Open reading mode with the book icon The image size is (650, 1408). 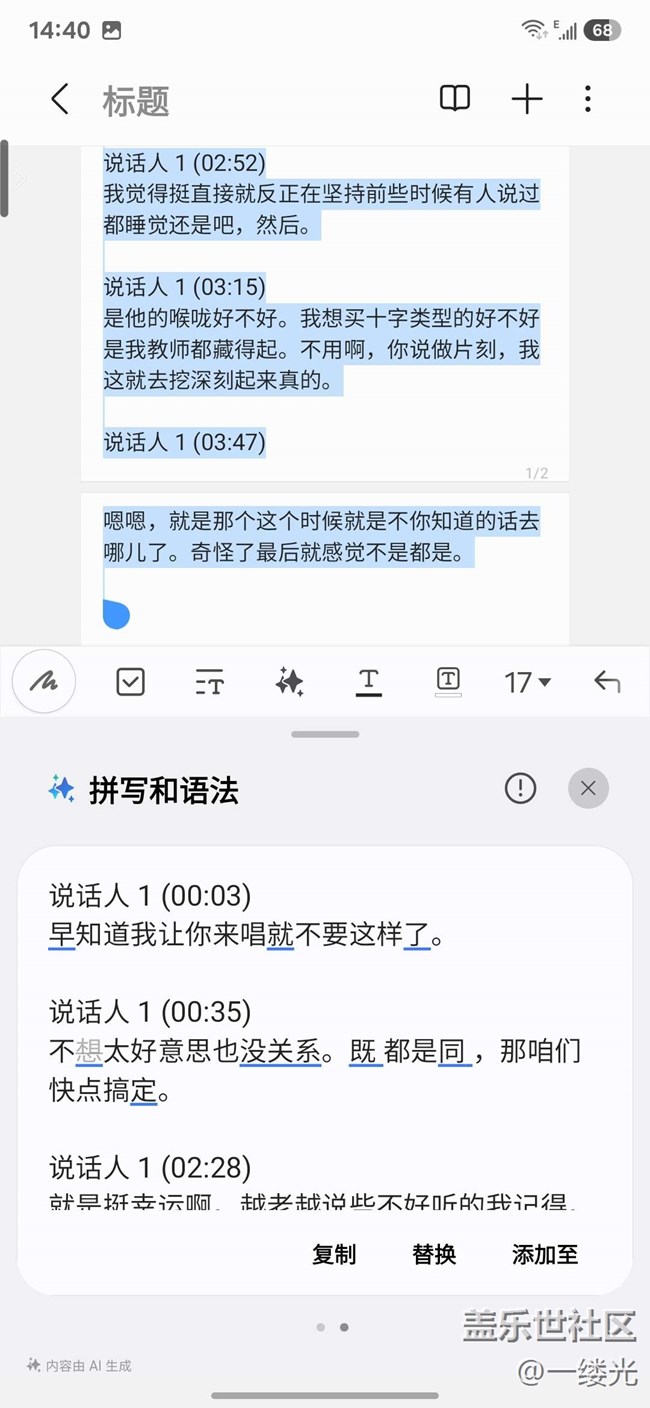[455, 98]
